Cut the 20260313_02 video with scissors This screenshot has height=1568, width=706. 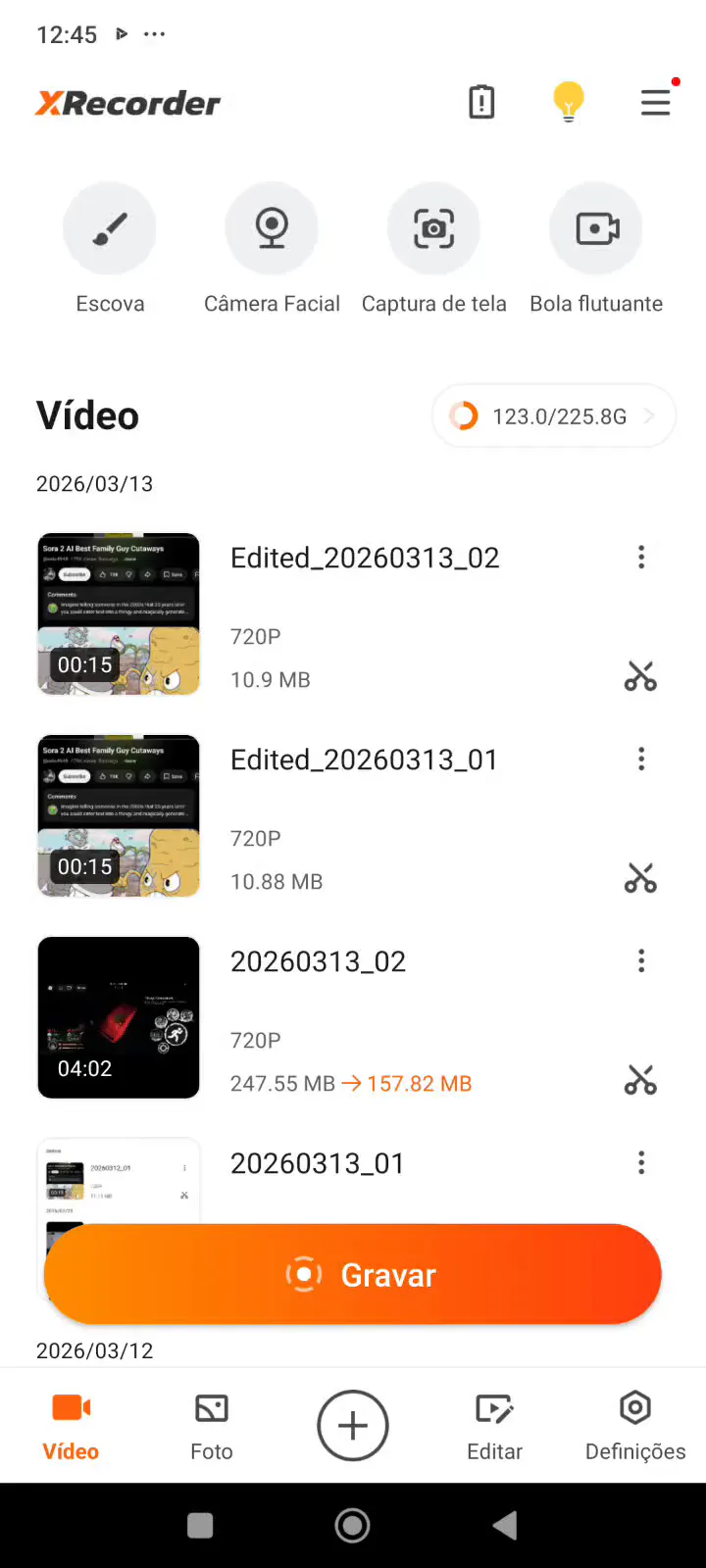[x=640, y=1080]
